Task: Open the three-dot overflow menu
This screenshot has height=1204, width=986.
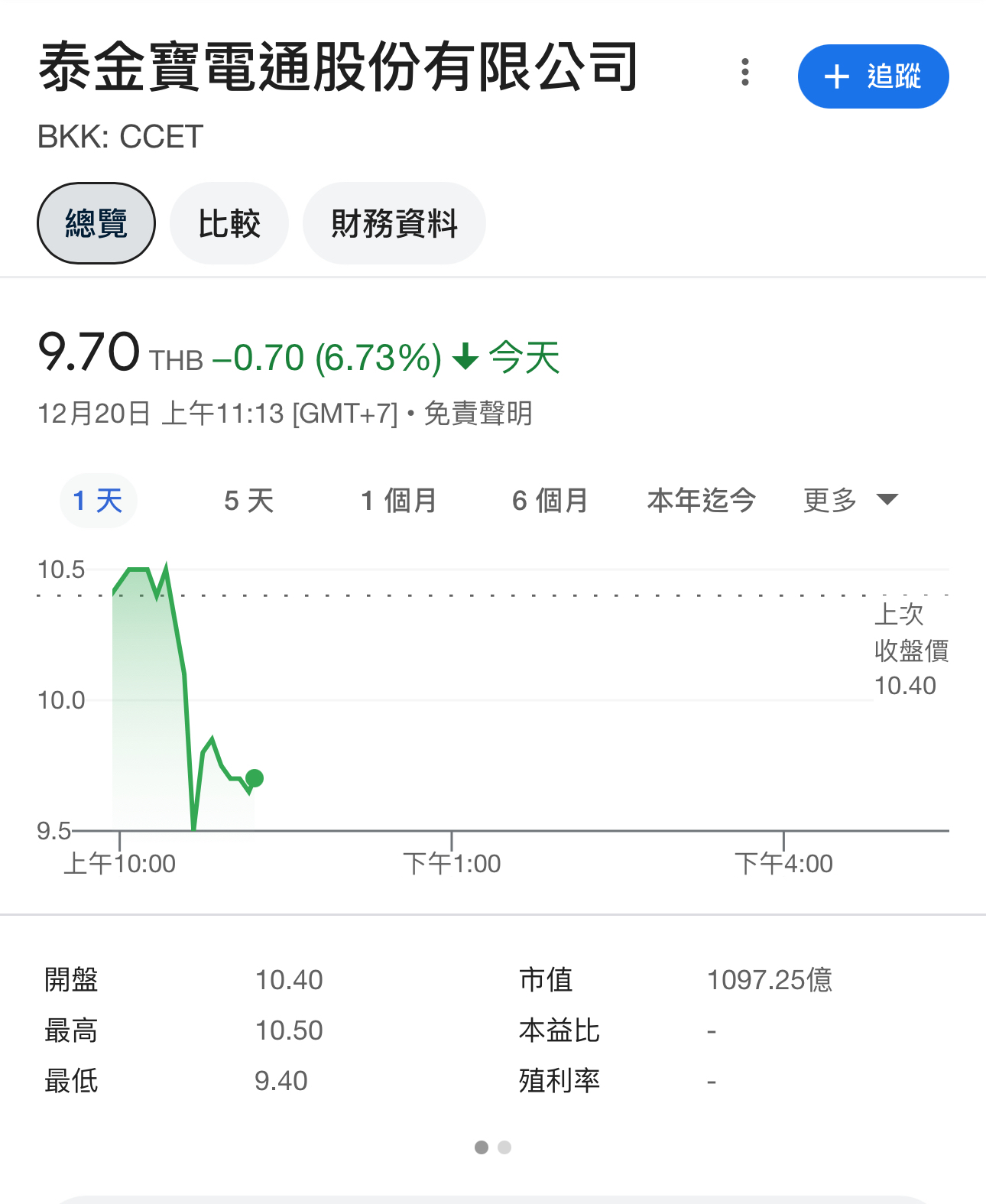Action: 744,73
